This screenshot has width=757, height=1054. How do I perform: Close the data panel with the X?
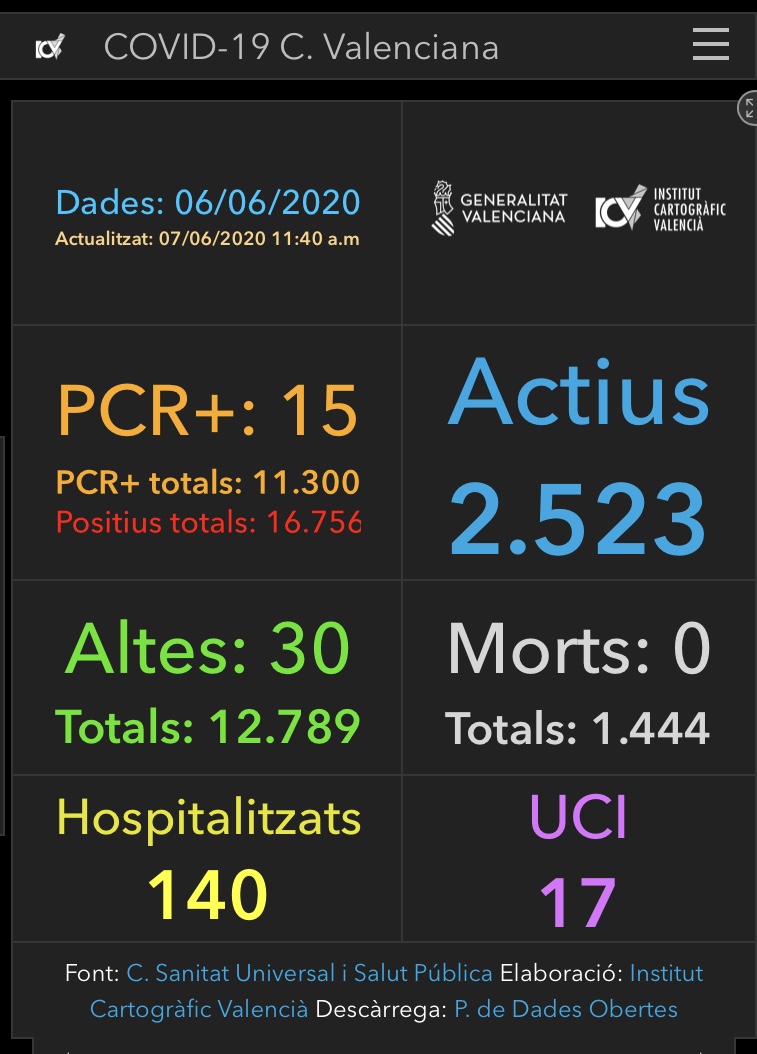click(x=748, y=109)
